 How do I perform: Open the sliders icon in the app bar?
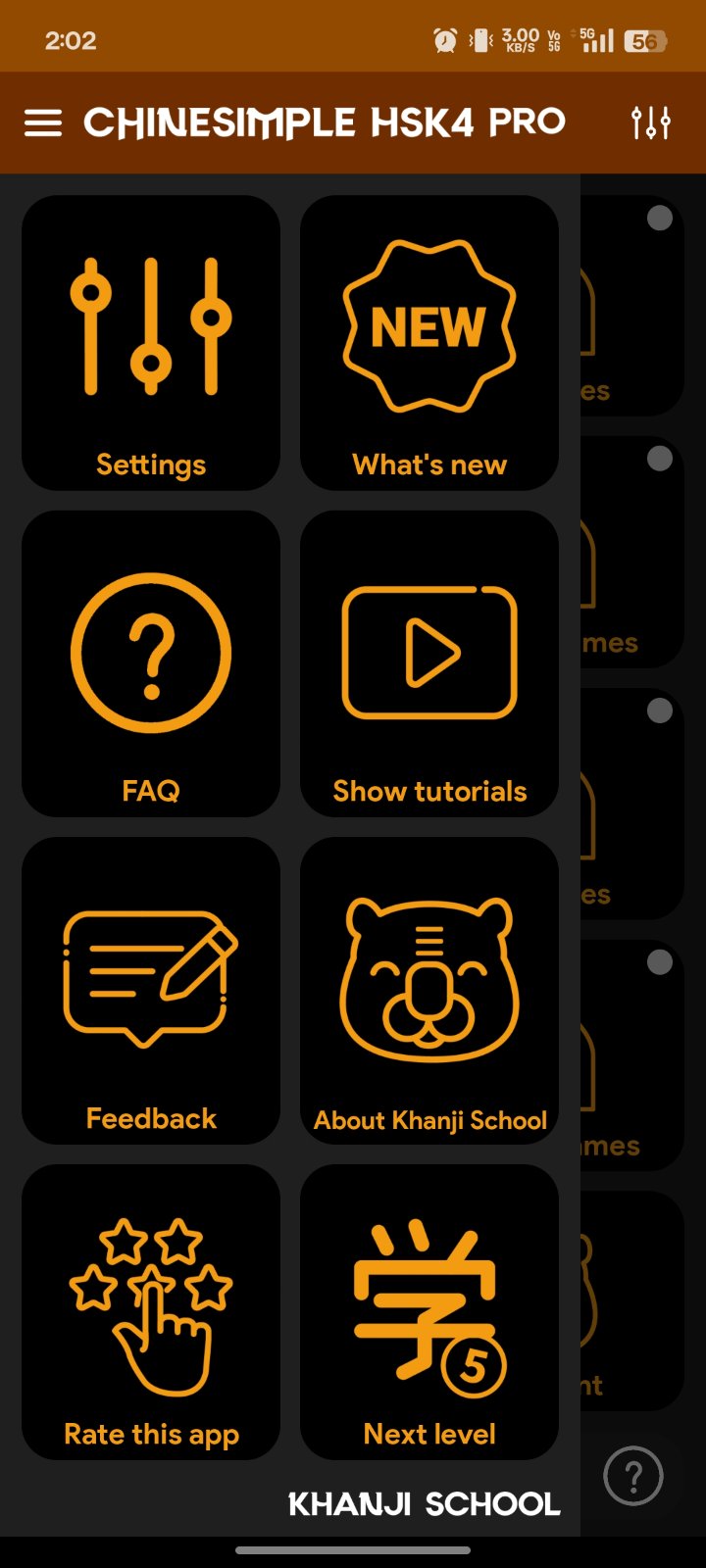(650, 122)
